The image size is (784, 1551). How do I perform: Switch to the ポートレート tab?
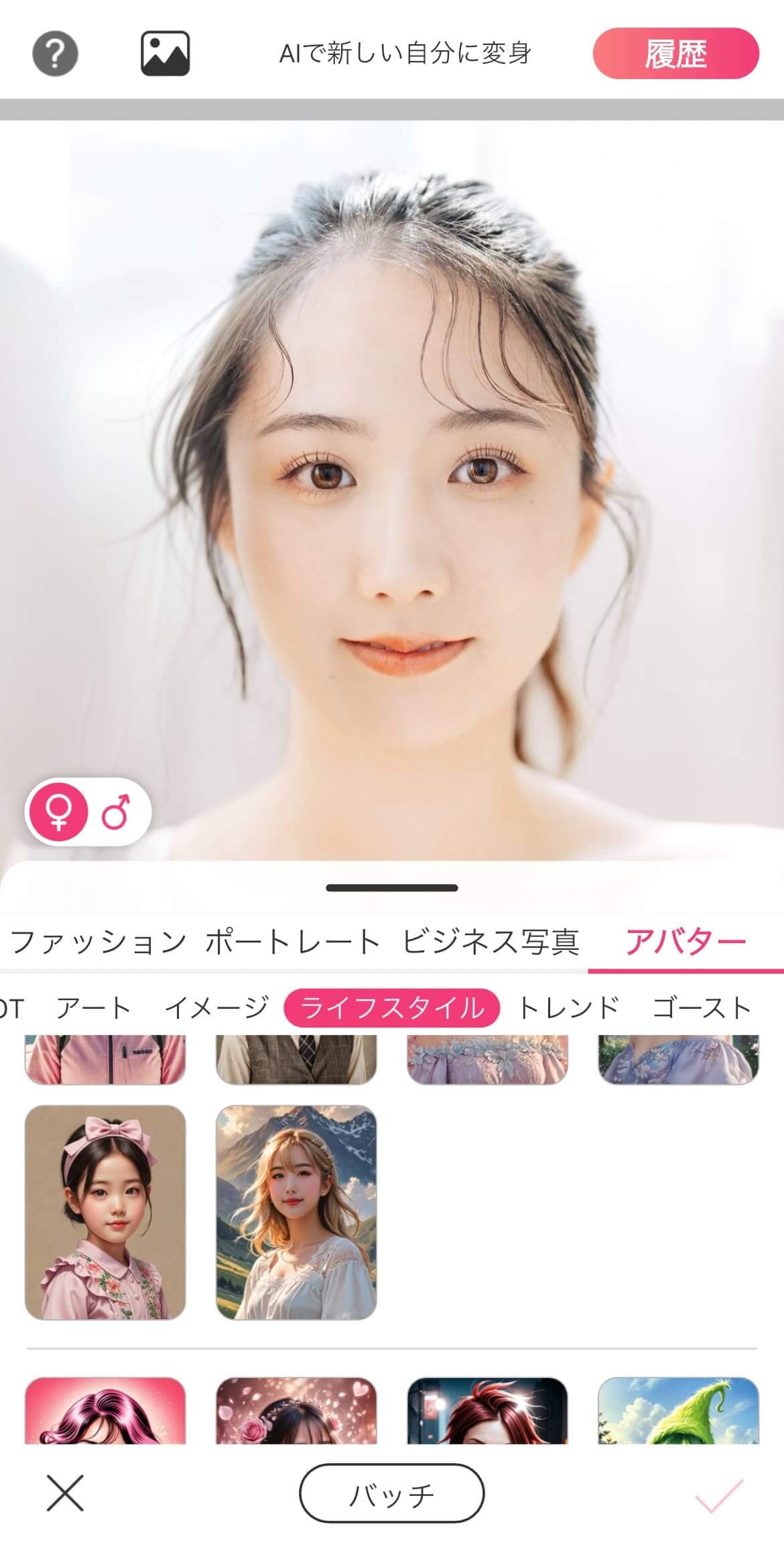pyautogui.click(x=292, y=942)
